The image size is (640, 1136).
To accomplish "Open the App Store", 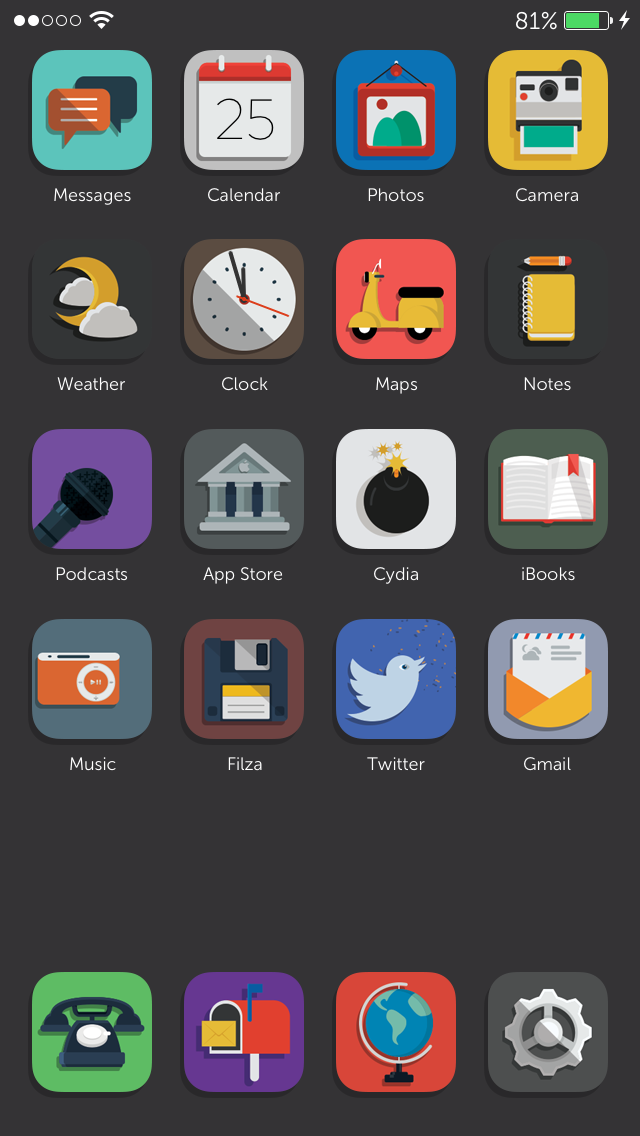I will (x=244, y=490).
